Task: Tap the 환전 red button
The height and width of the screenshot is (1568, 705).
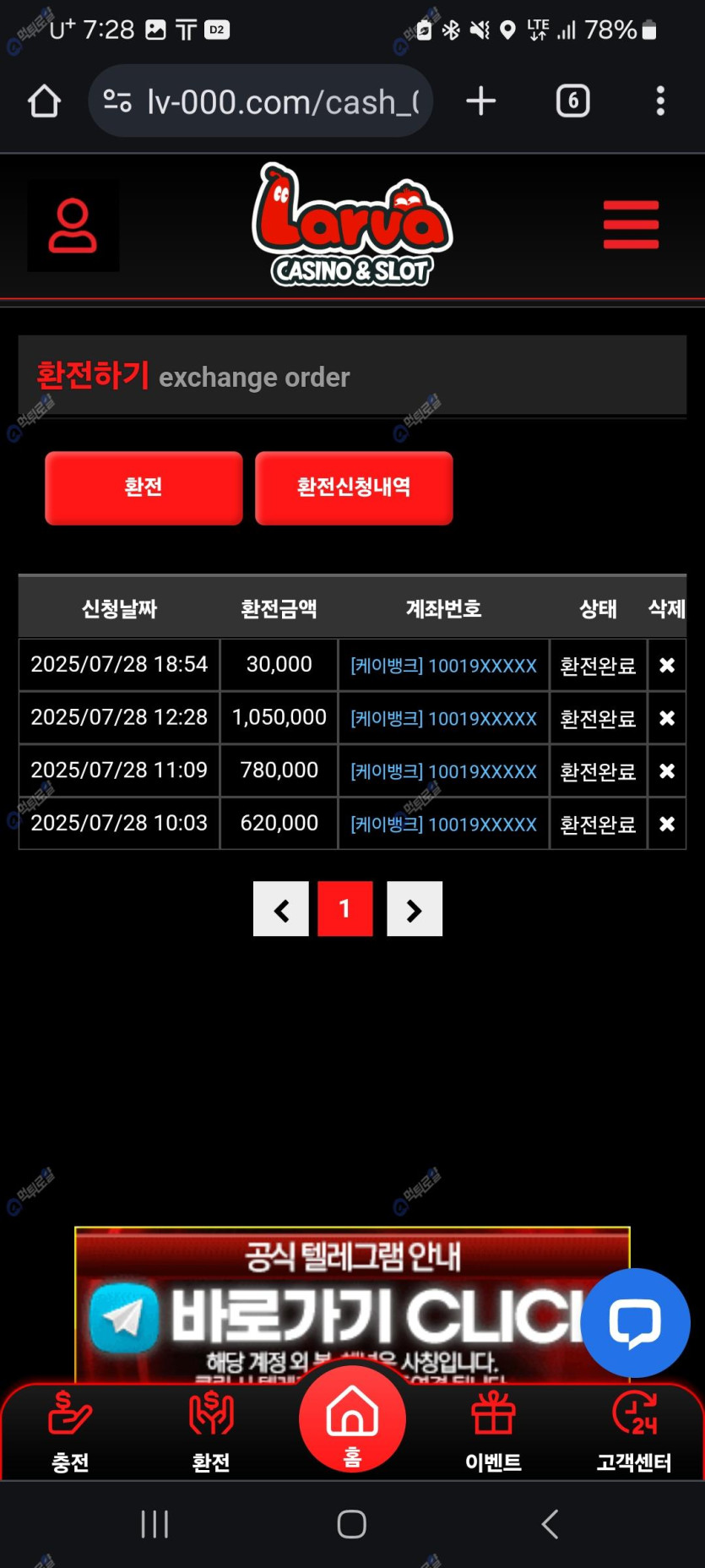Action: [144, 487]
